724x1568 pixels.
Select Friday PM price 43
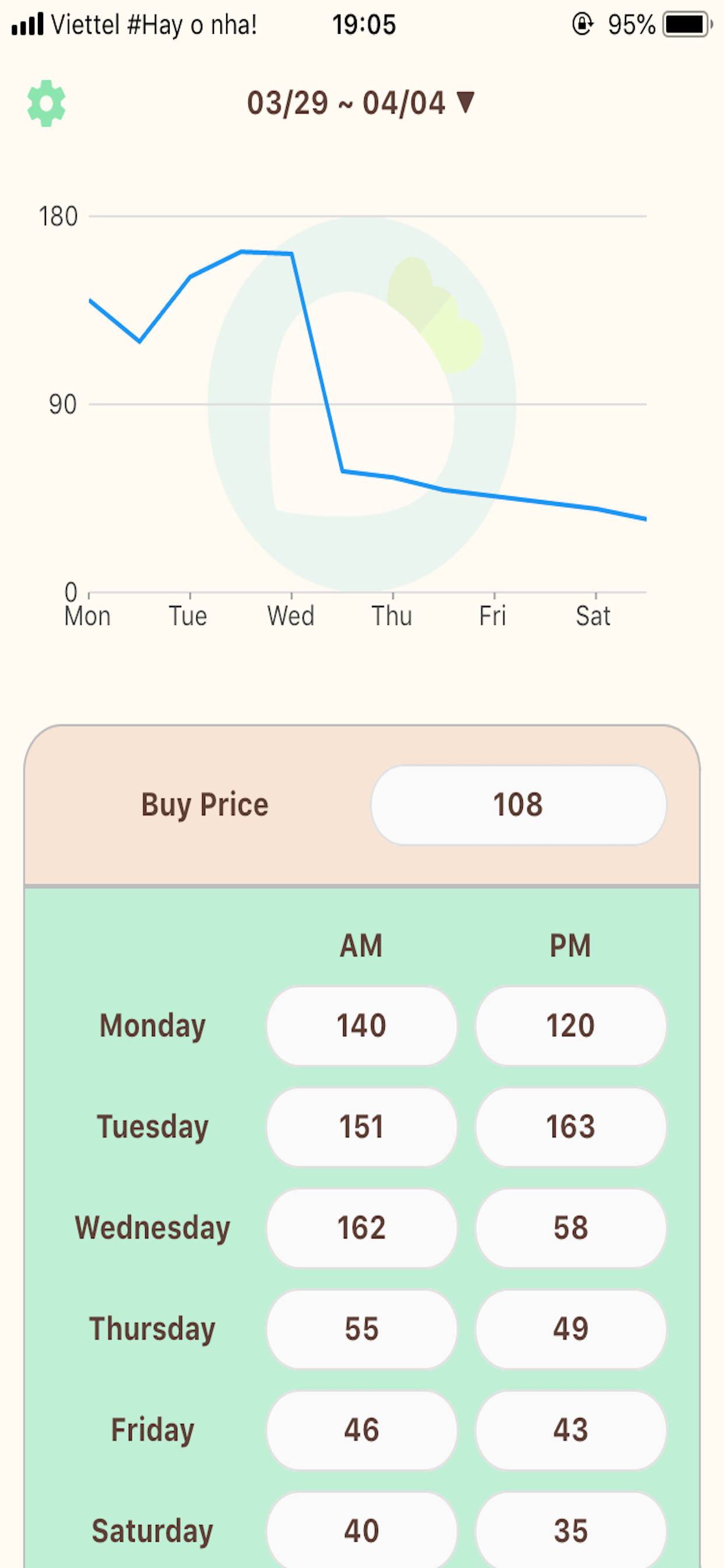tap(570, 1430)
